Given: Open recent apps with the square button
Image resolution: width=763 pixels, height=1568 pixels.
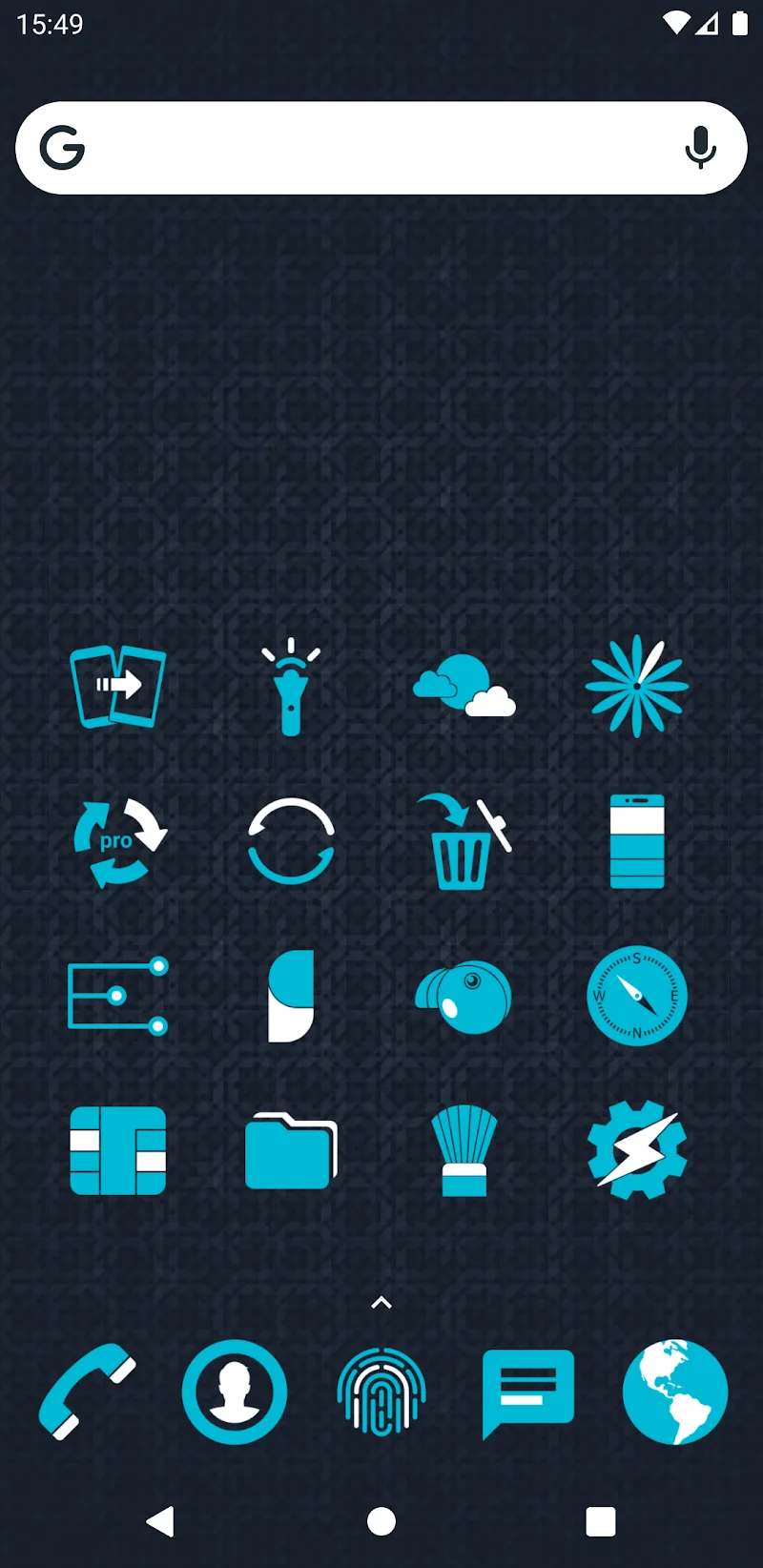Looking at the screenshot, I should (600, 1521).
